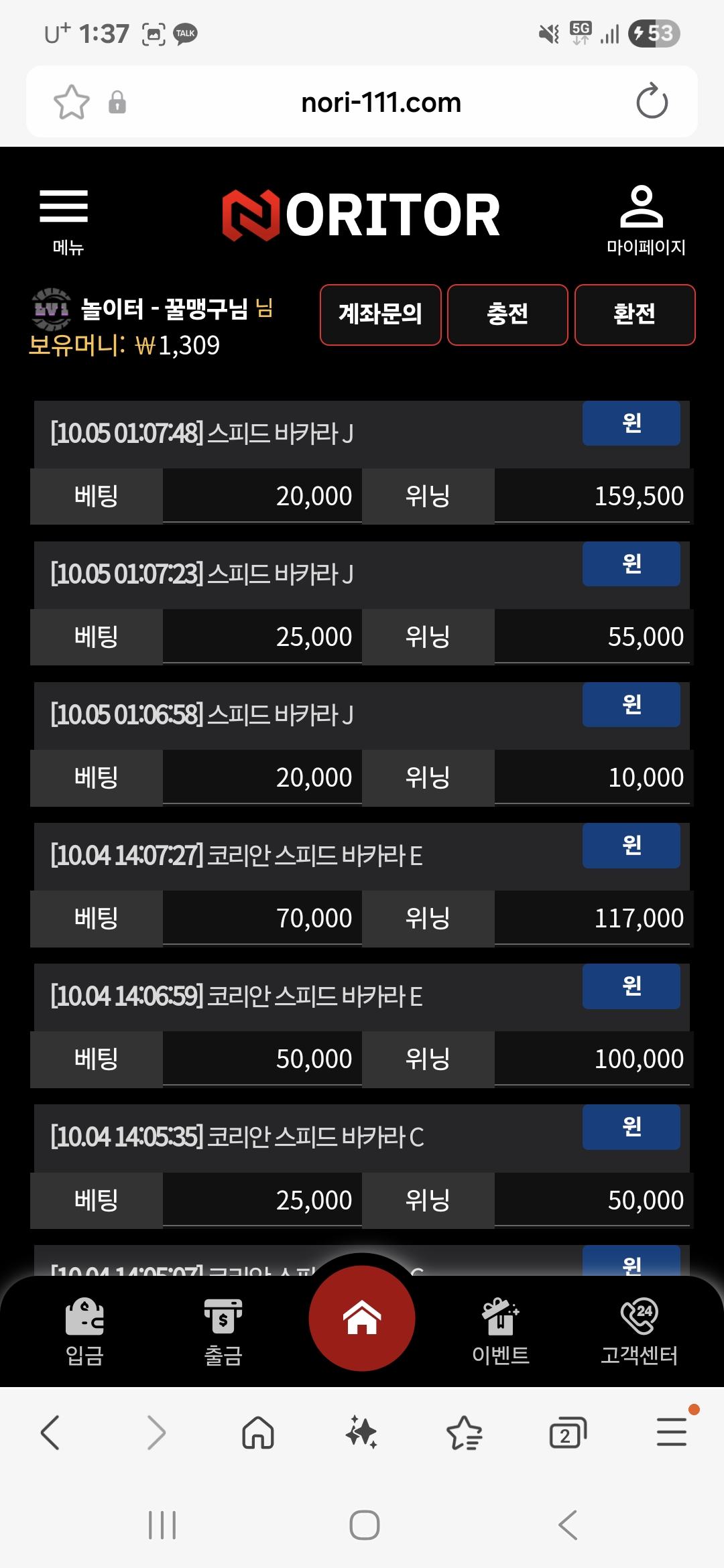This screenshot has width=724, height=1568.
Task: Go back in browser toolbar
Action: click(51, 1433)
